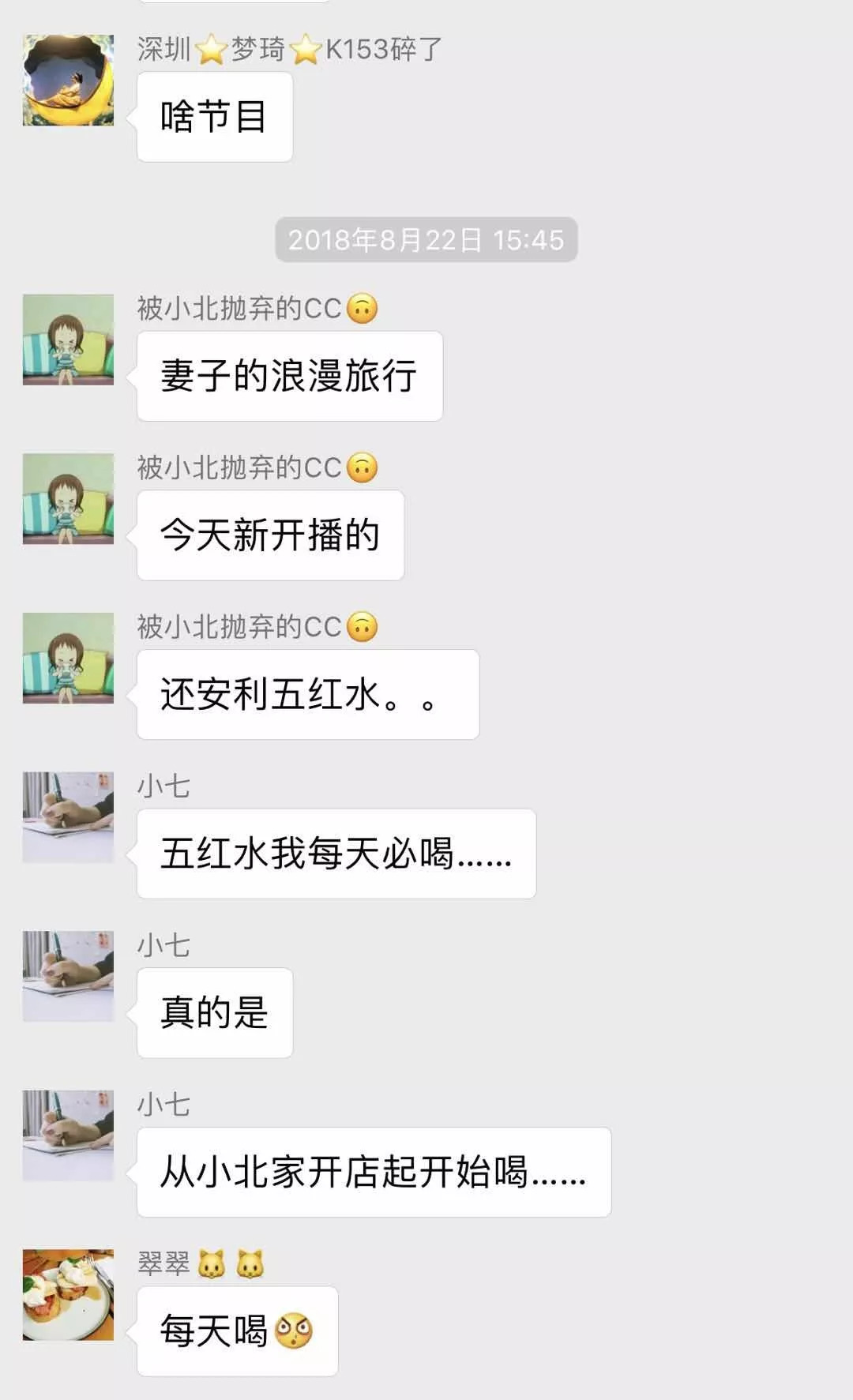
Task: Open 翠翠's avatar beside "每天喝"
Action: pos(68,1294)
